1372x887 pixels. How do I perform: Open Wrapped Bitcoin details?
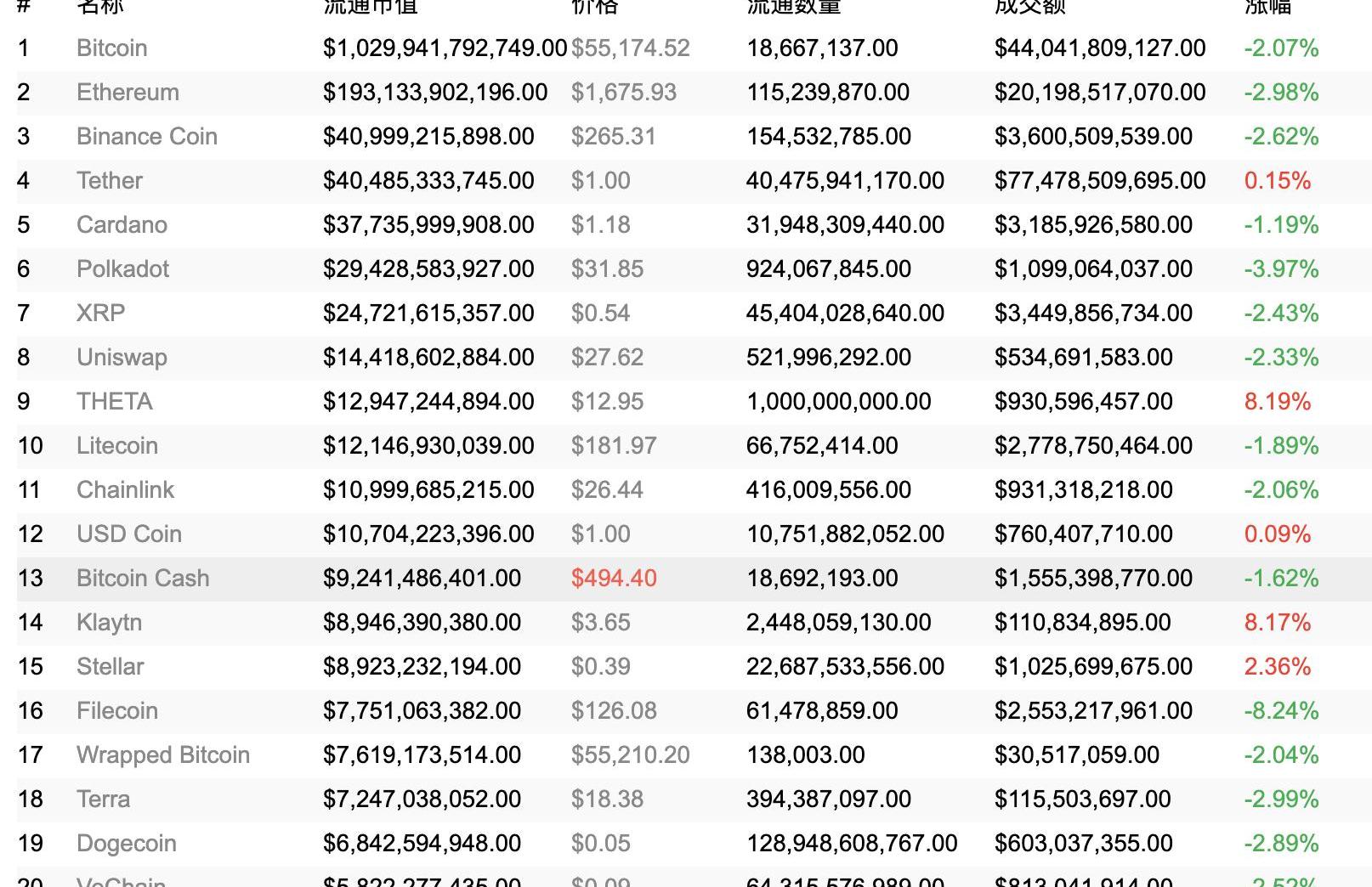click(162, 754)
